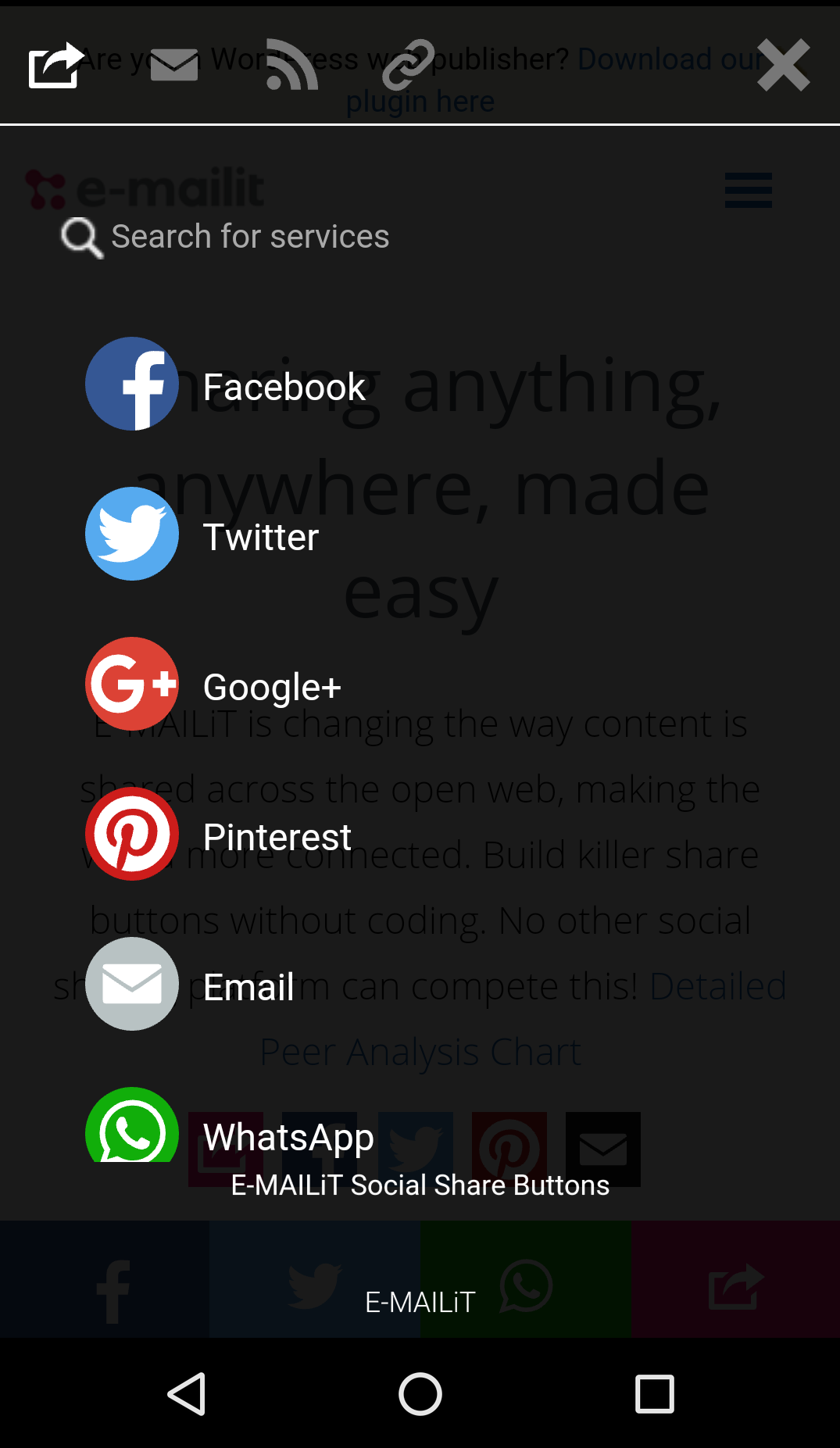This screenshot has width=840, height=1448.
Task: Open the email envelope icon in top bar
Action: 173,66
